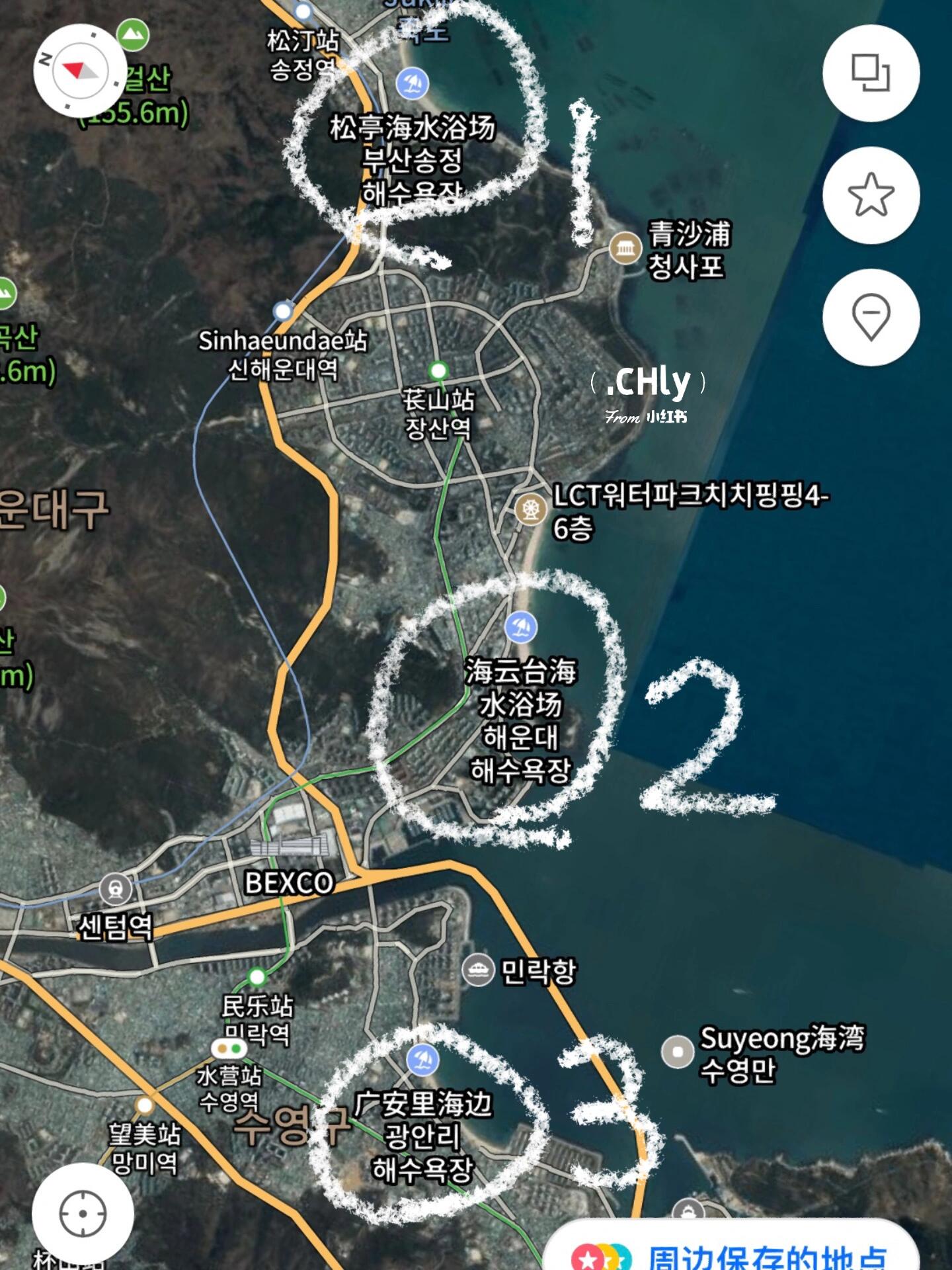Tap the location pin button
This screenshot has width=952, height=1270.
coord(871,317)
